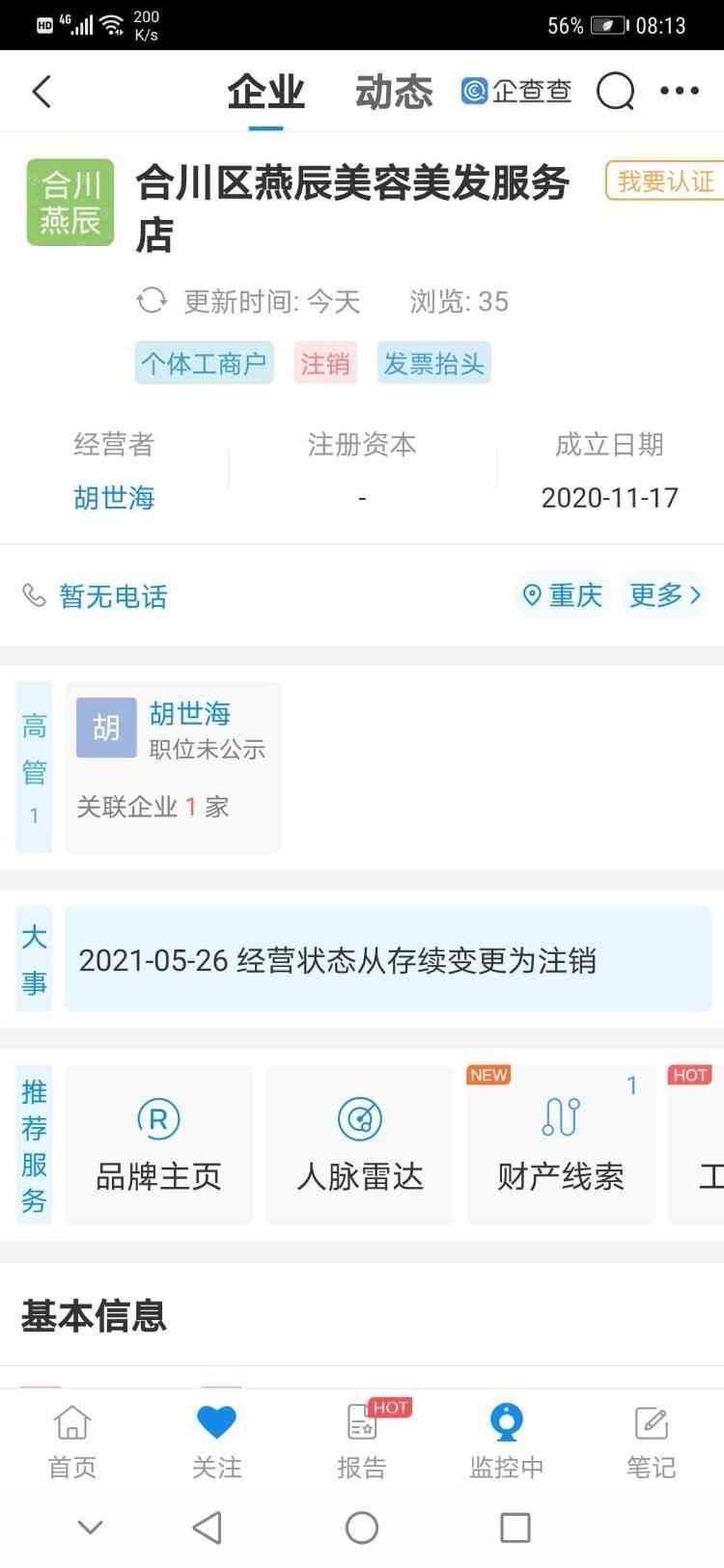Image resolution: width=724 pixels, height=1568 pixels.
Task: Go to 首页 in bottom bar
Action: 72,1441
